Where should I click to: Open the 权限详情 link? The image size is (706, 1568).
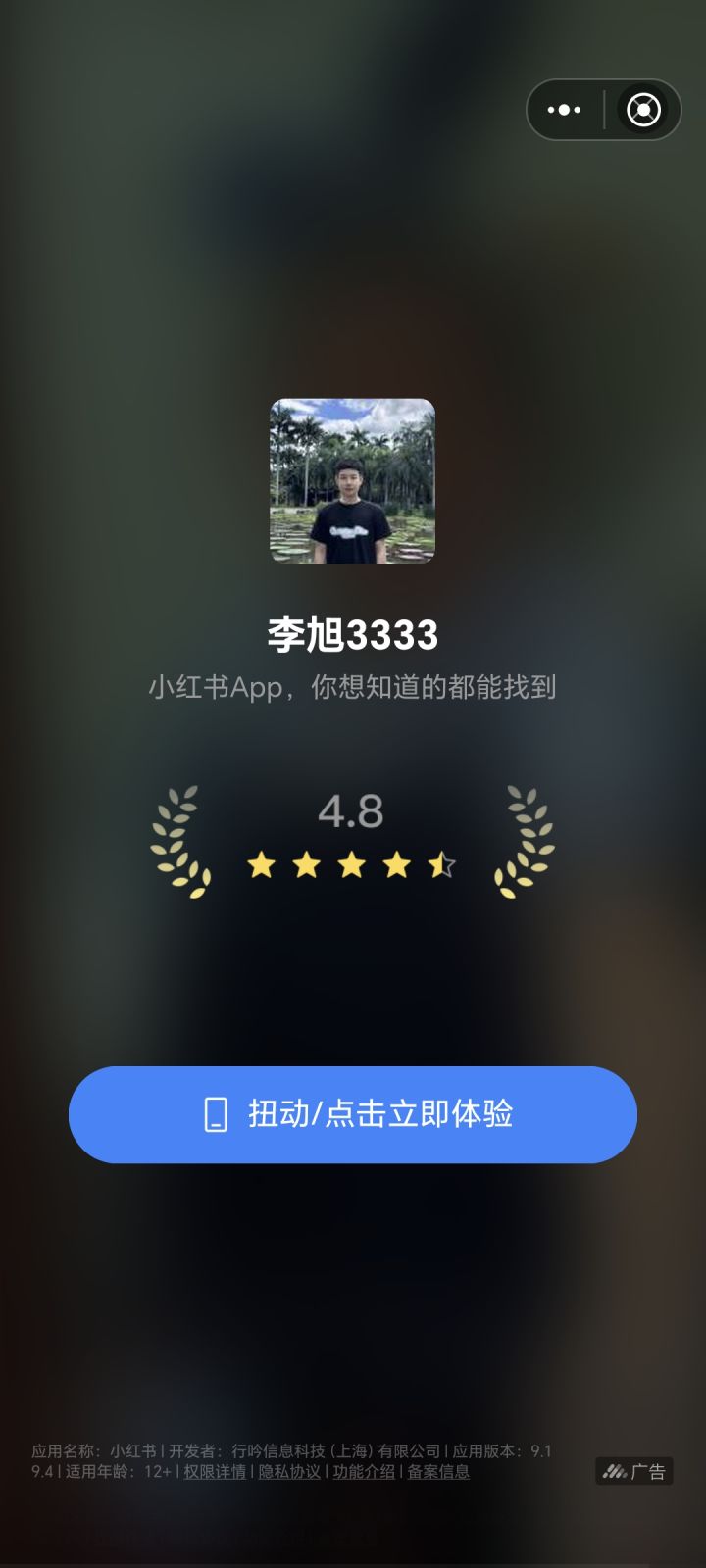click(x=215, y=1472)
